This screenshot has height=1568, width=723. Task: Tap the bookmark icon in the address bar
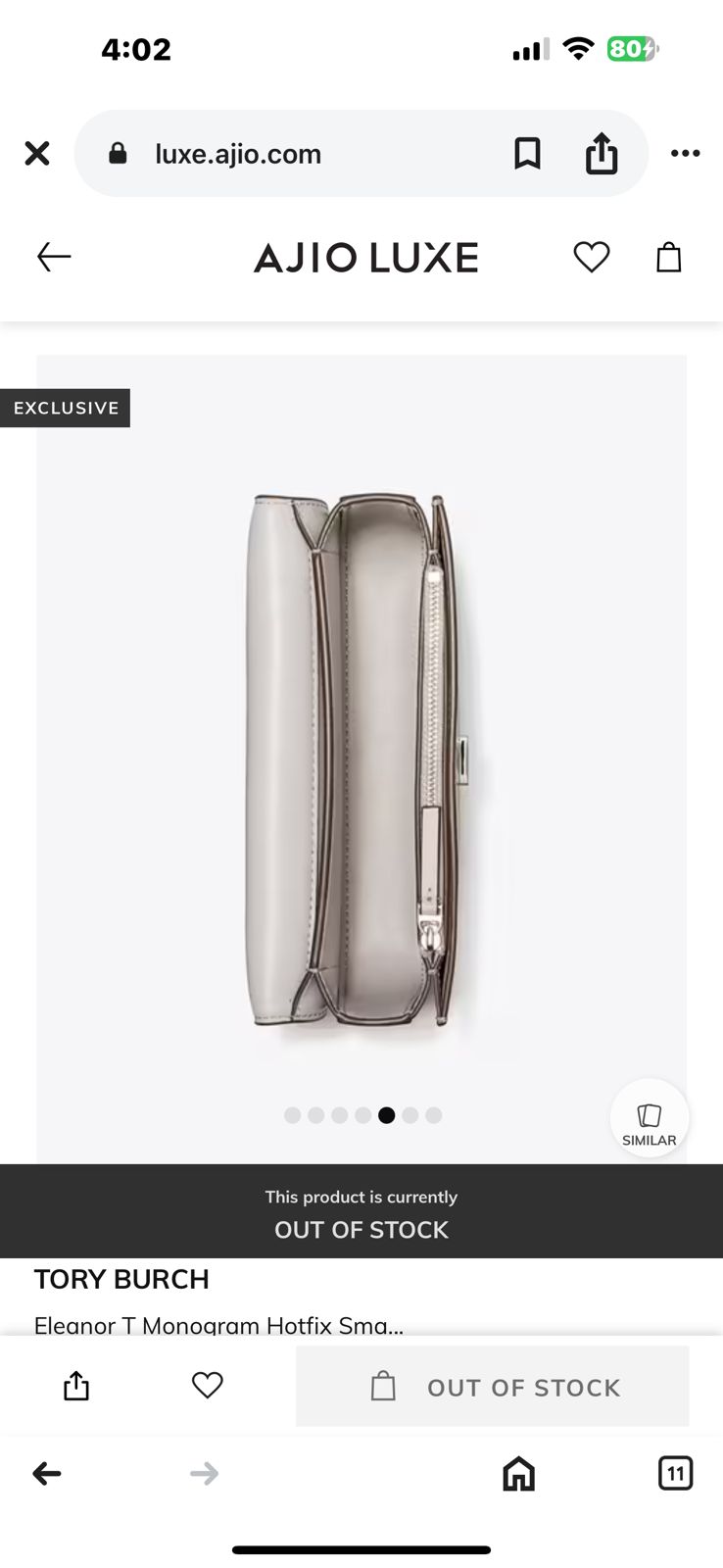528,153
